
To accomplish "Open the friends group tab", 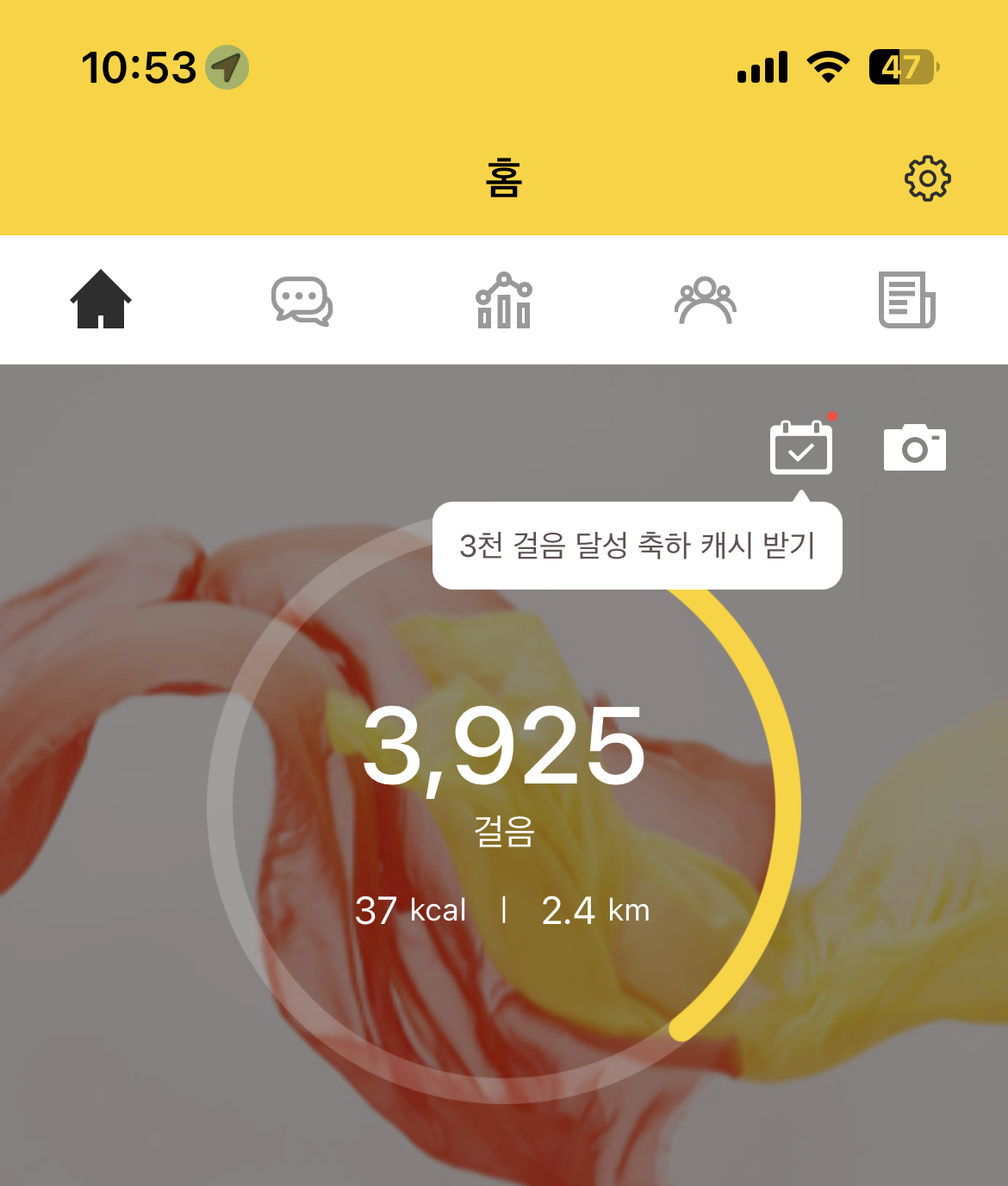I will pyautogui.click(x=705, y=301).
